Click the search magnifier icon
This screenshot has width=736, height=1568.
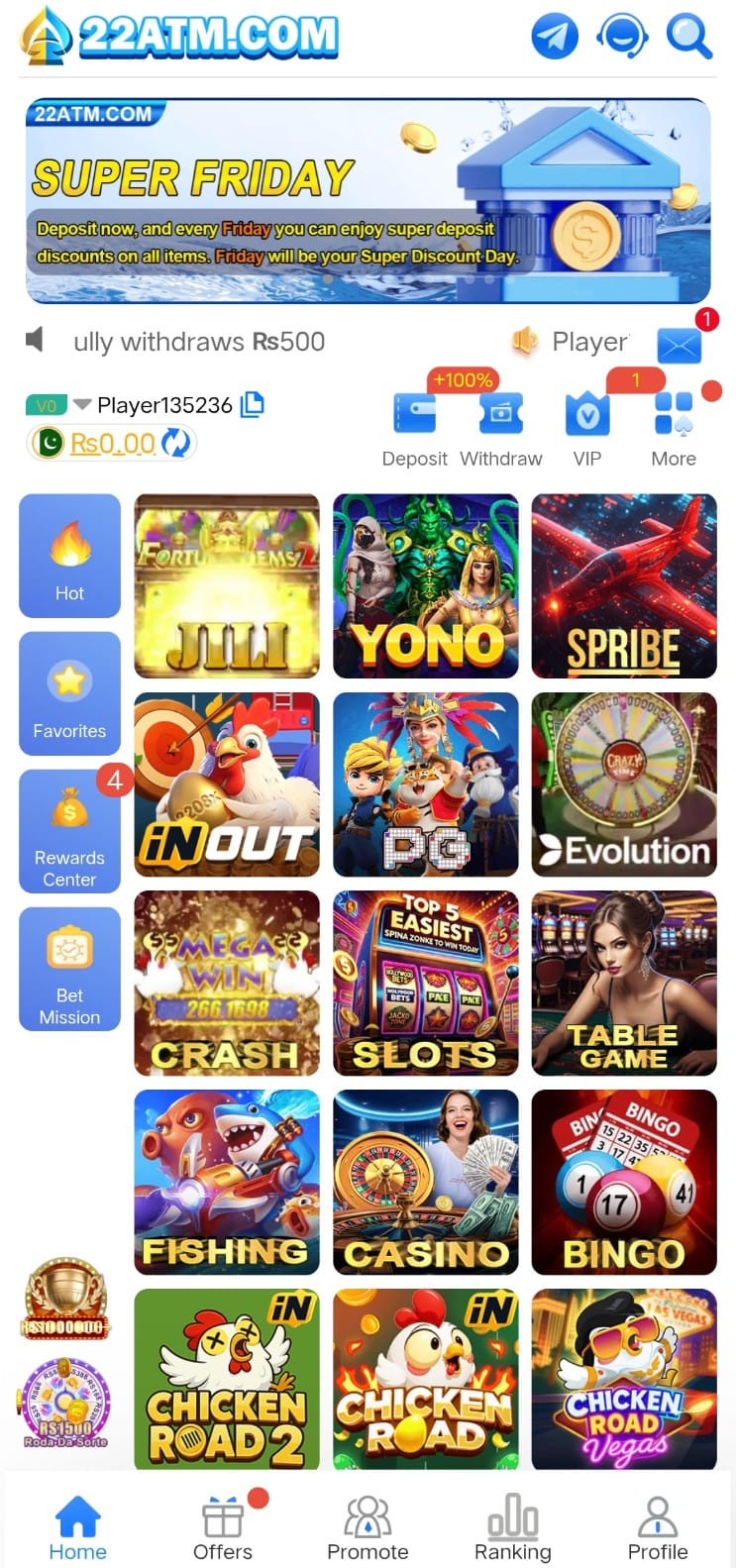click(689, 36)
